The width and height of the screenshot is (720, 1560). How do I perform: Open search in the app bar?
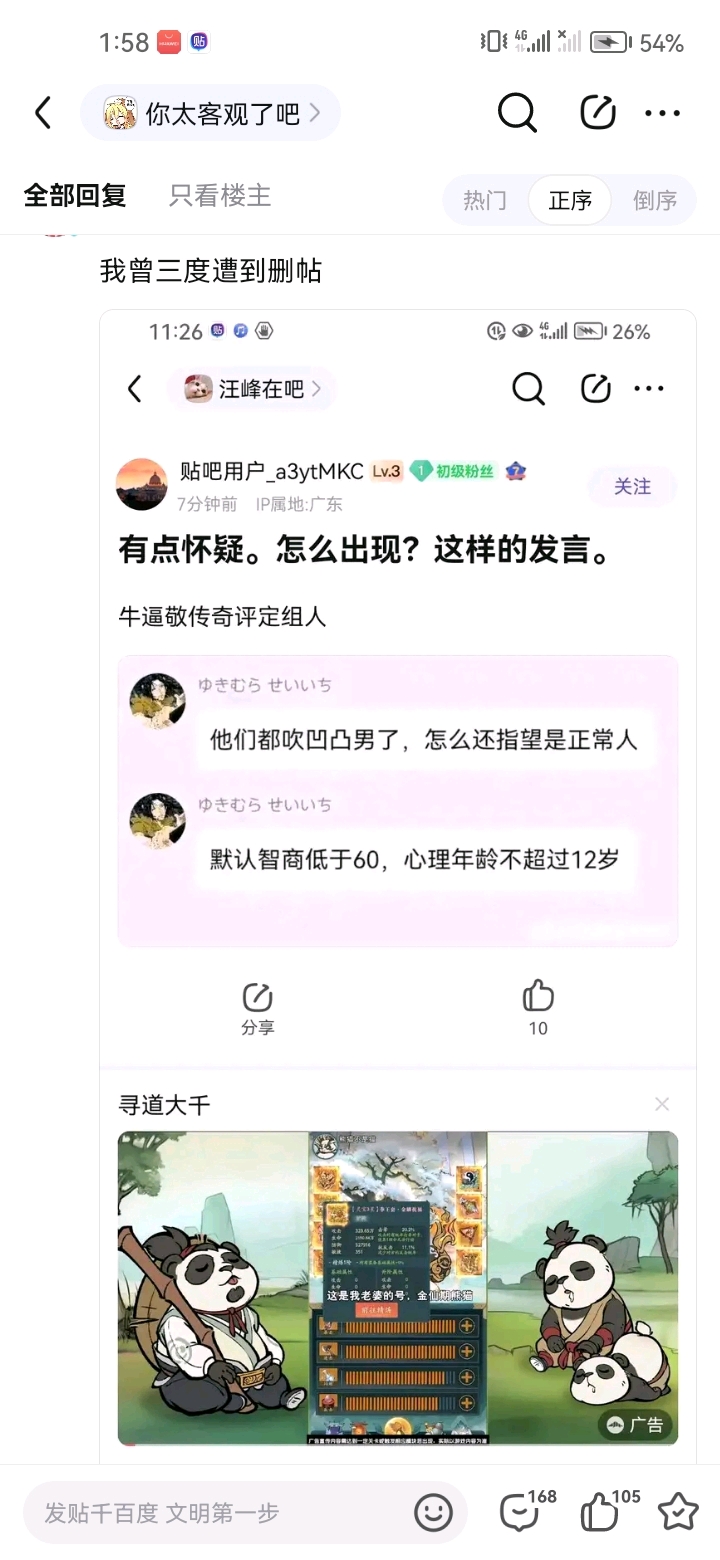click(517, 113)
